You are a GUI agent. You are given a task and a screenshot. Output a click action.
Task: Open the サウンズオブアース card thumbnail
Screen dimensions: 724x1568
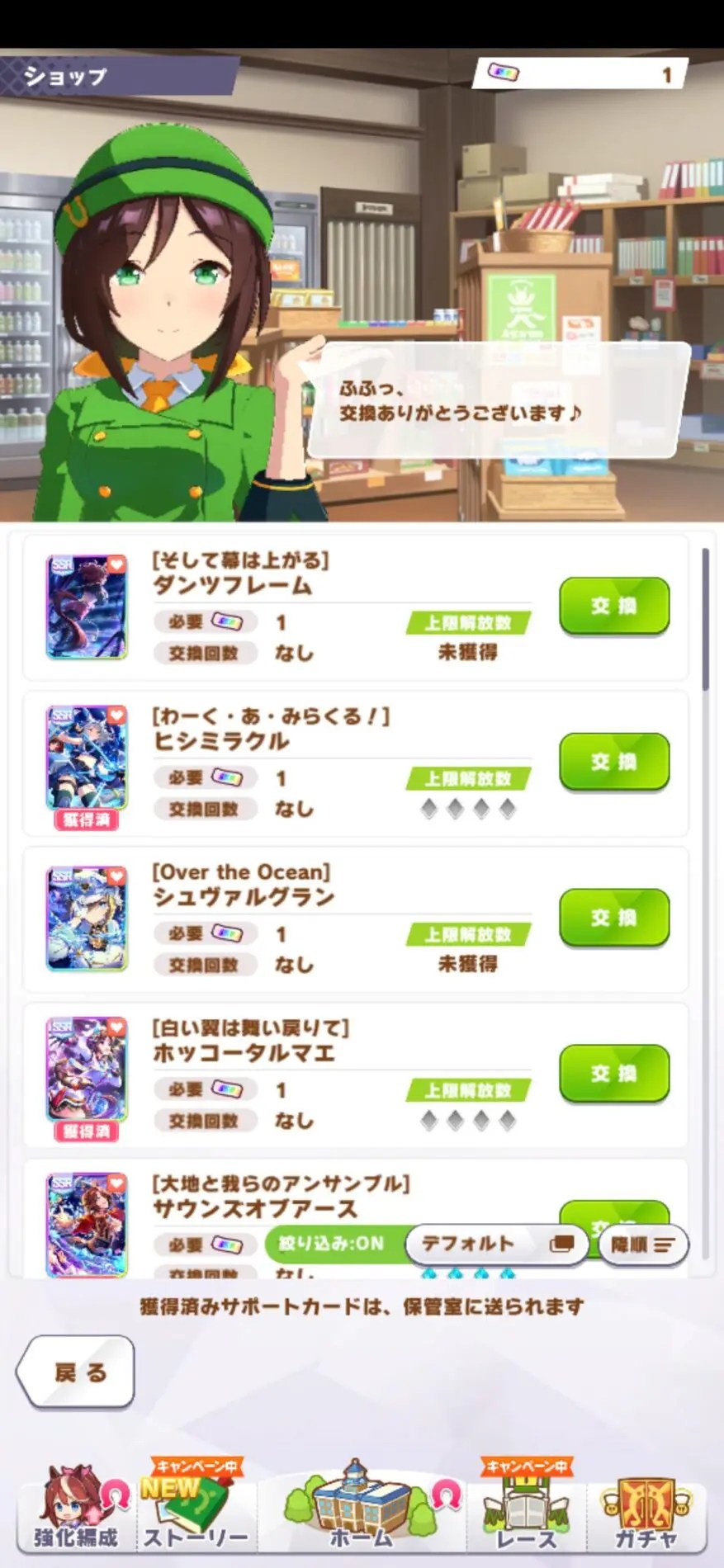click(87, 1224)
